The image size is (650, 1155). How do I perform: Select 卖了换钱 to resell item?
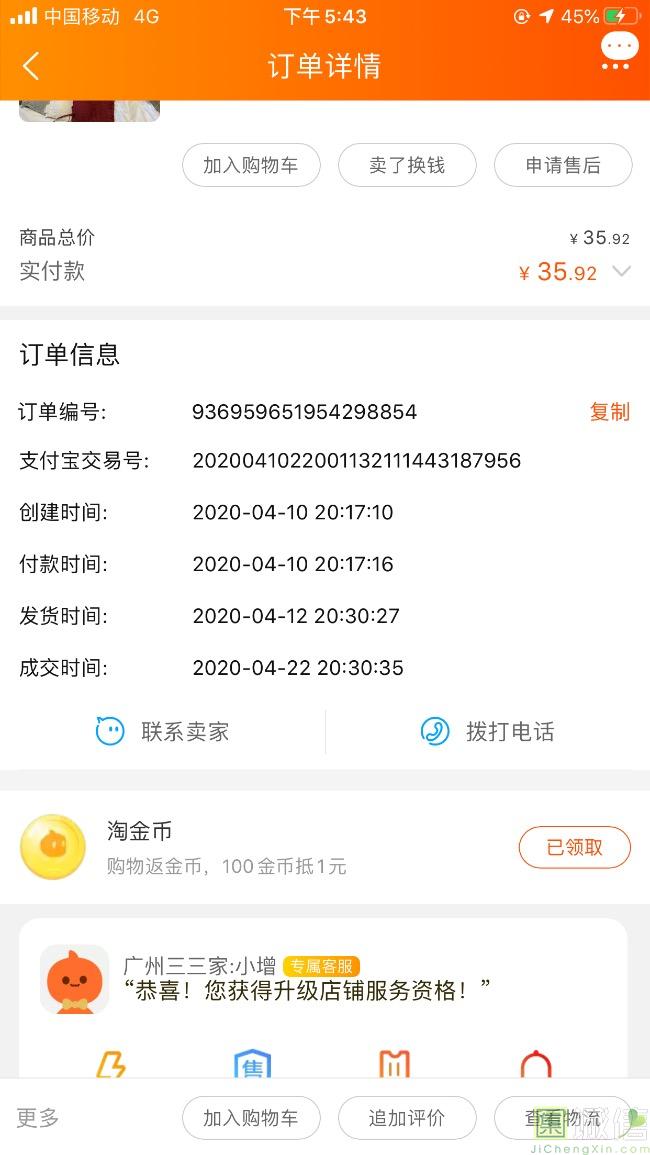pos(407,166)
